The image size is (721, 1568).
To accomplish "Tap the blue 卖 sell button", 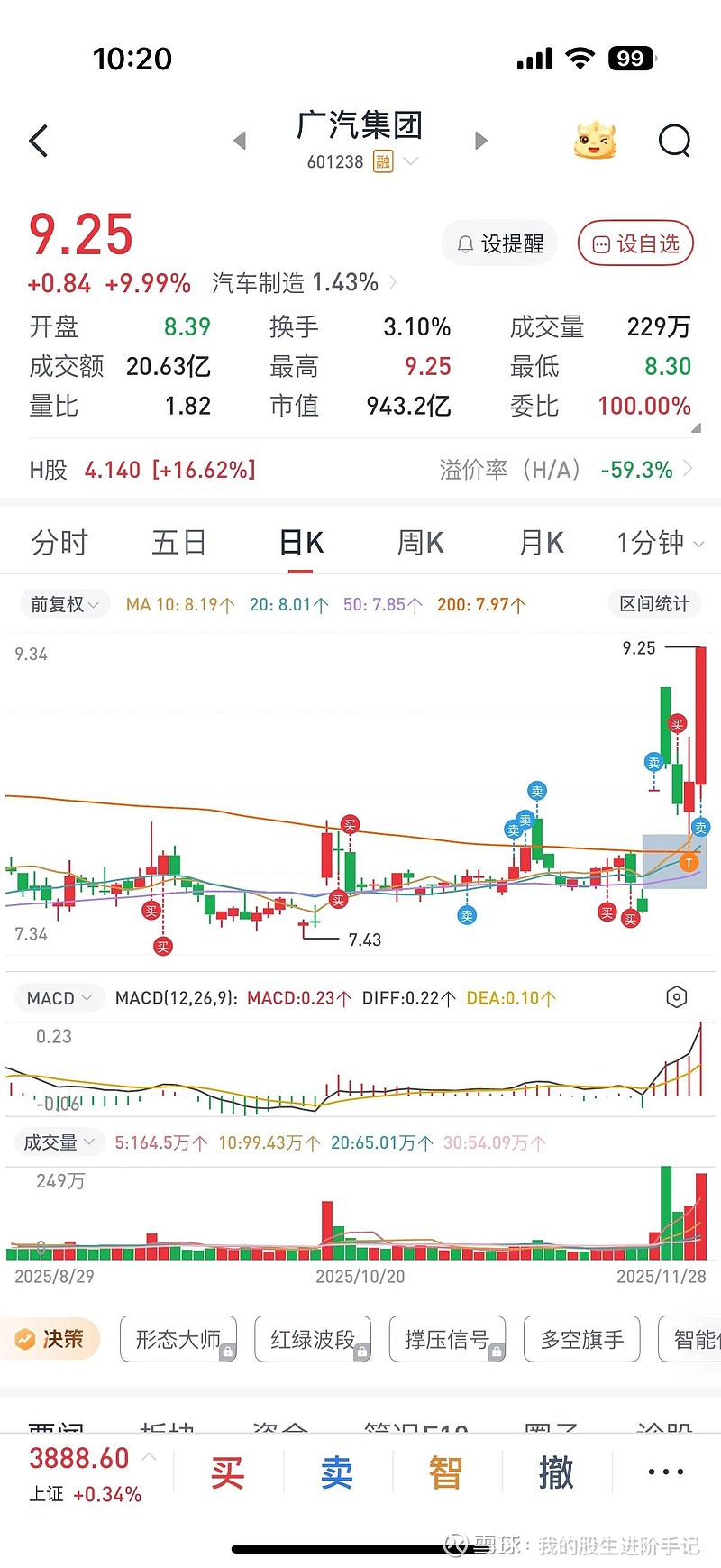I will point(336,1473).
